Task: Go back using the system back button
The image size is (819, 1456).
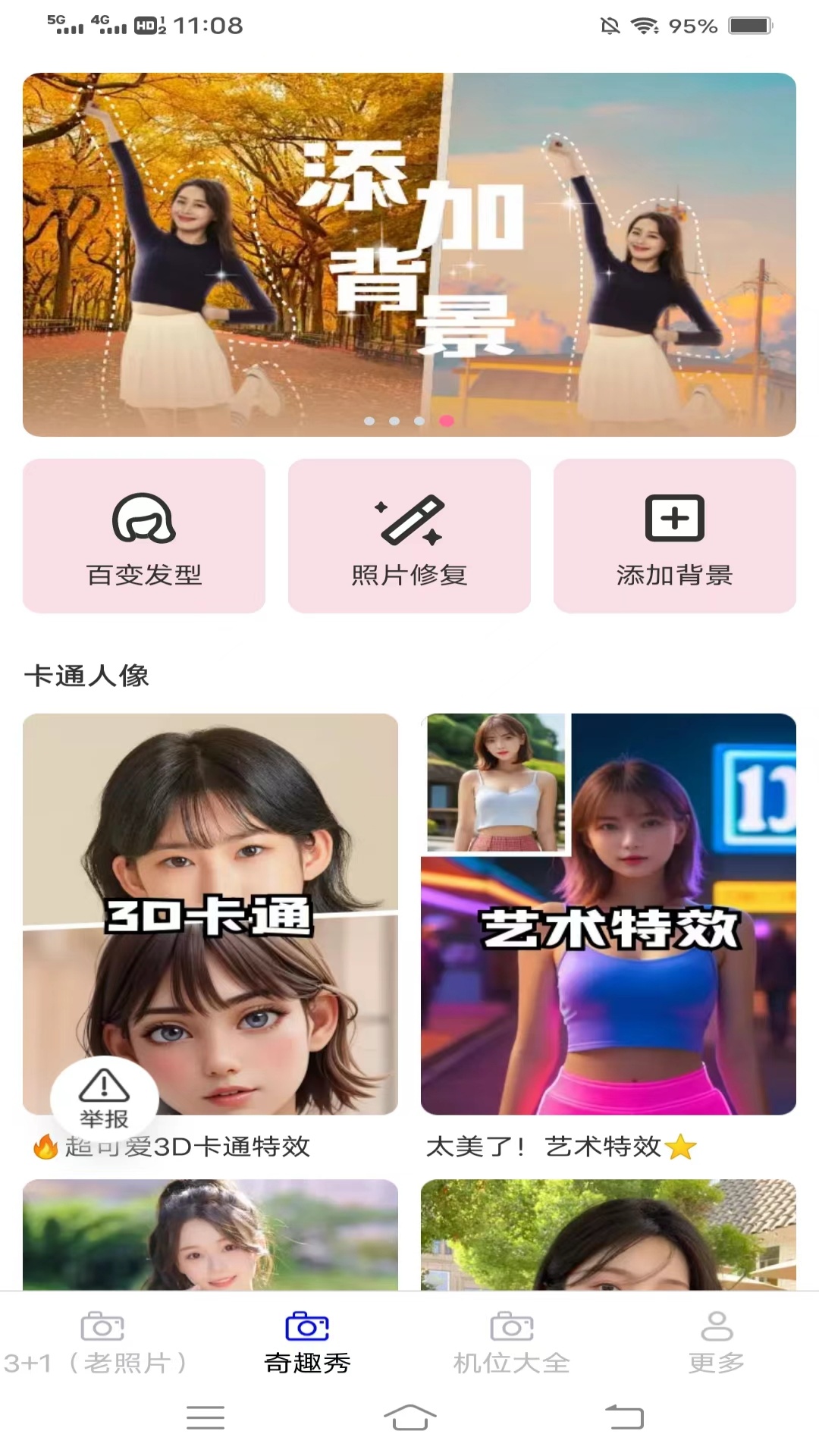Action: 623,1417
